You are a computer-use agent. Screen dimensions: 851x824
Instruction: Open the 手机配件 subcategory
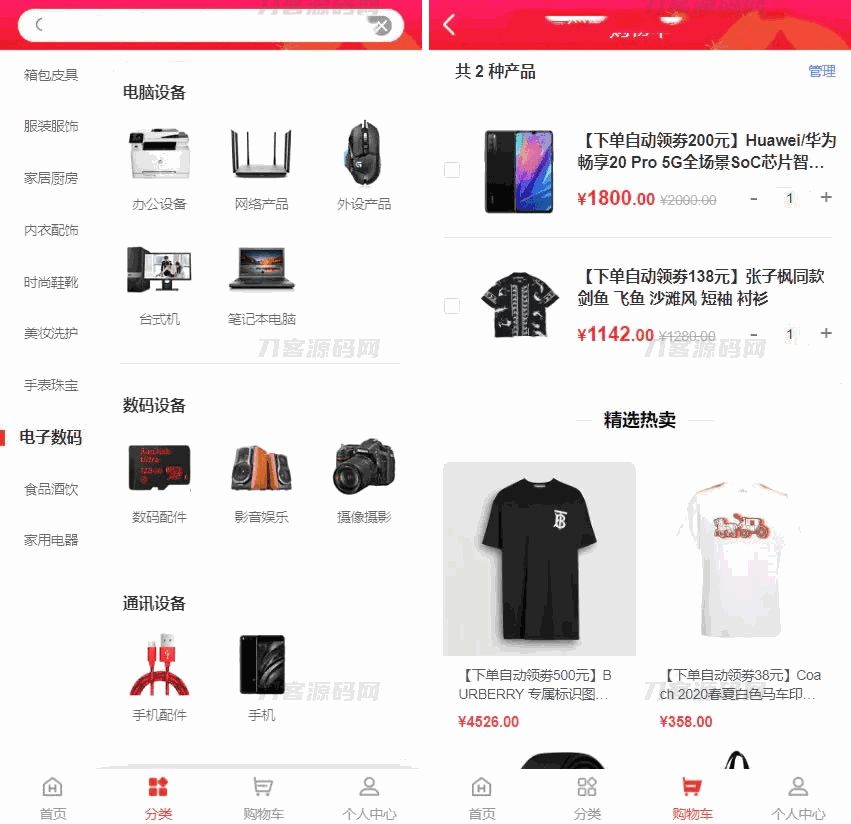click(x=159, y=679)
